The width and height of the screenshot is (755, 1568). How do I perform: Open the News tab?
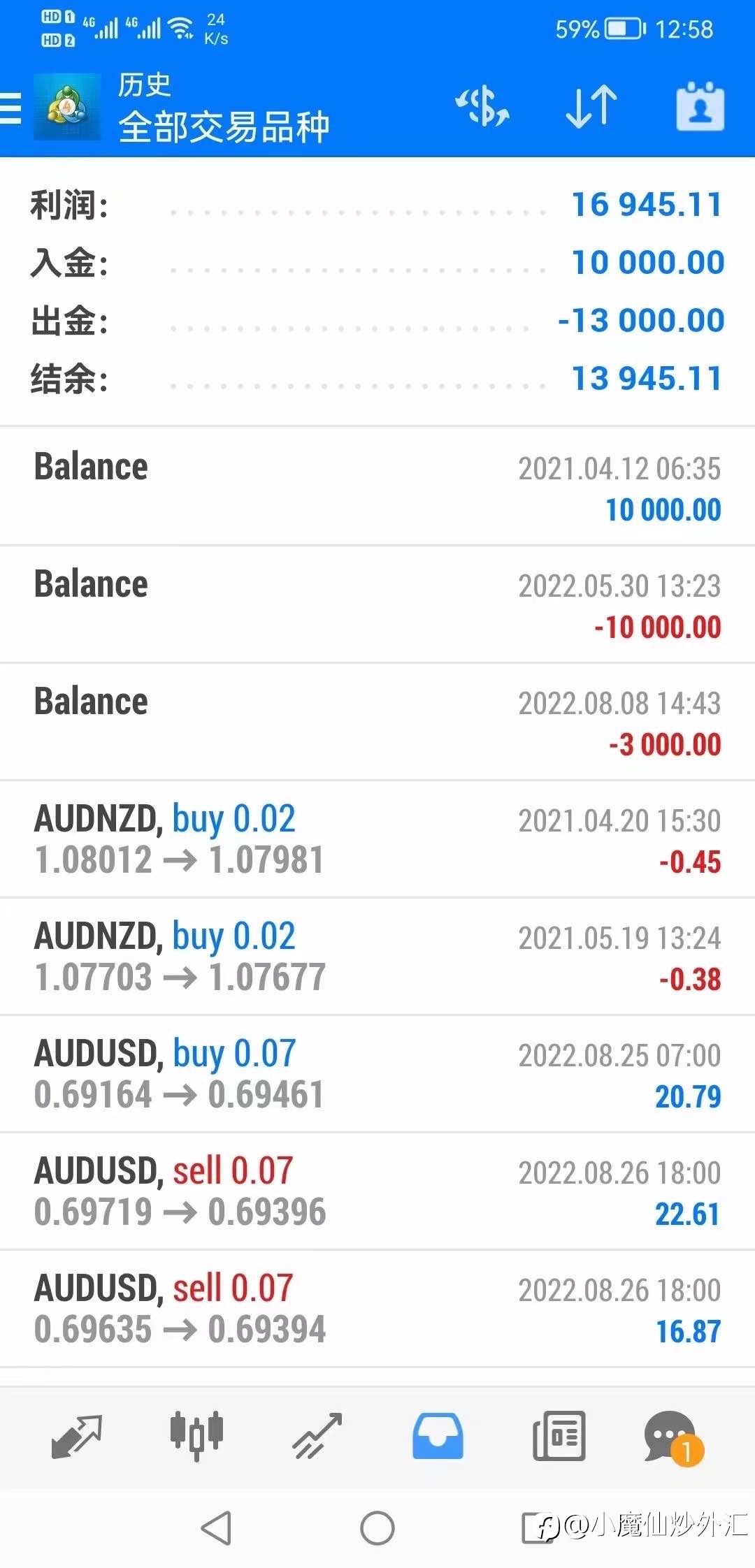(x=559, y=1437)
